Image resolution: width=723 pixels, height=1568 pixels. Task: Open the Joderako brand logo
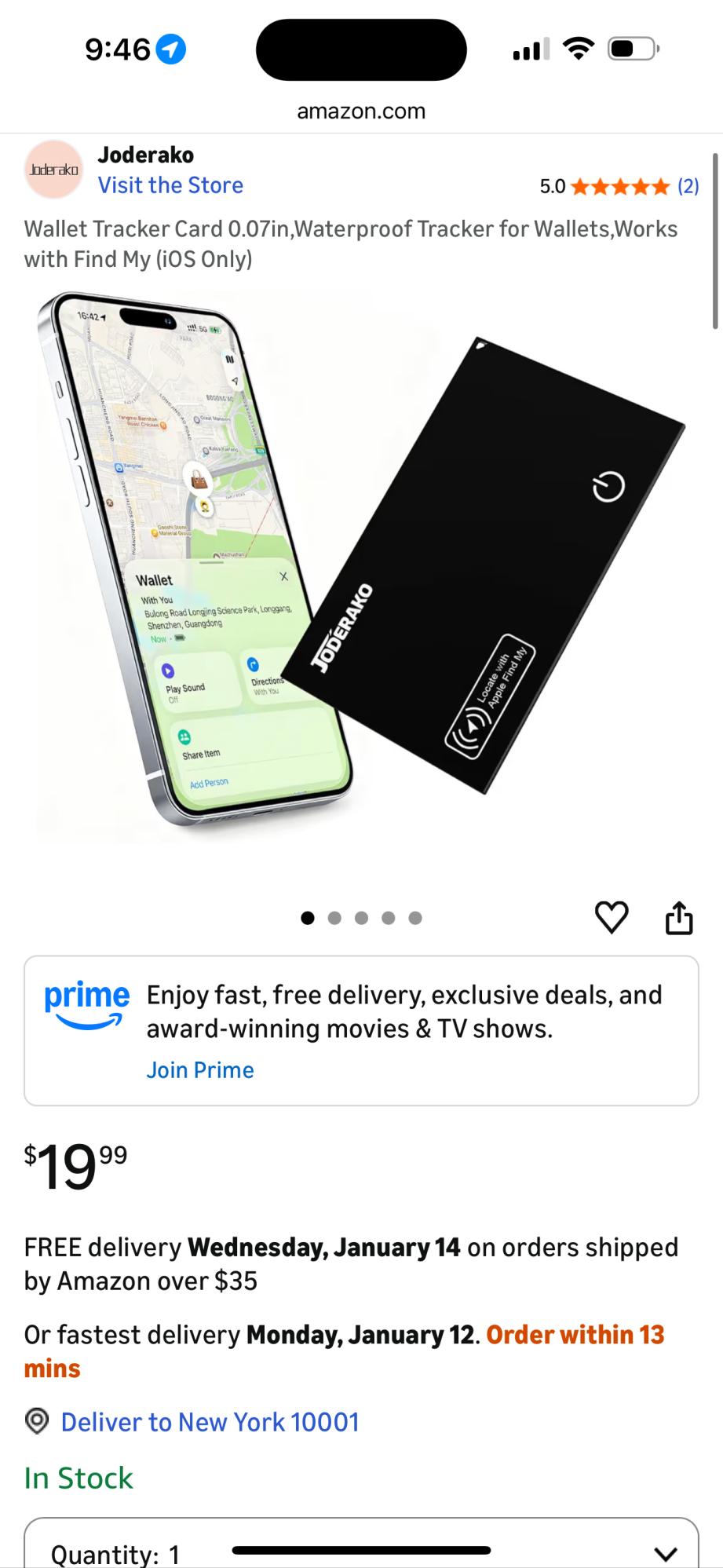click(53, 170)
